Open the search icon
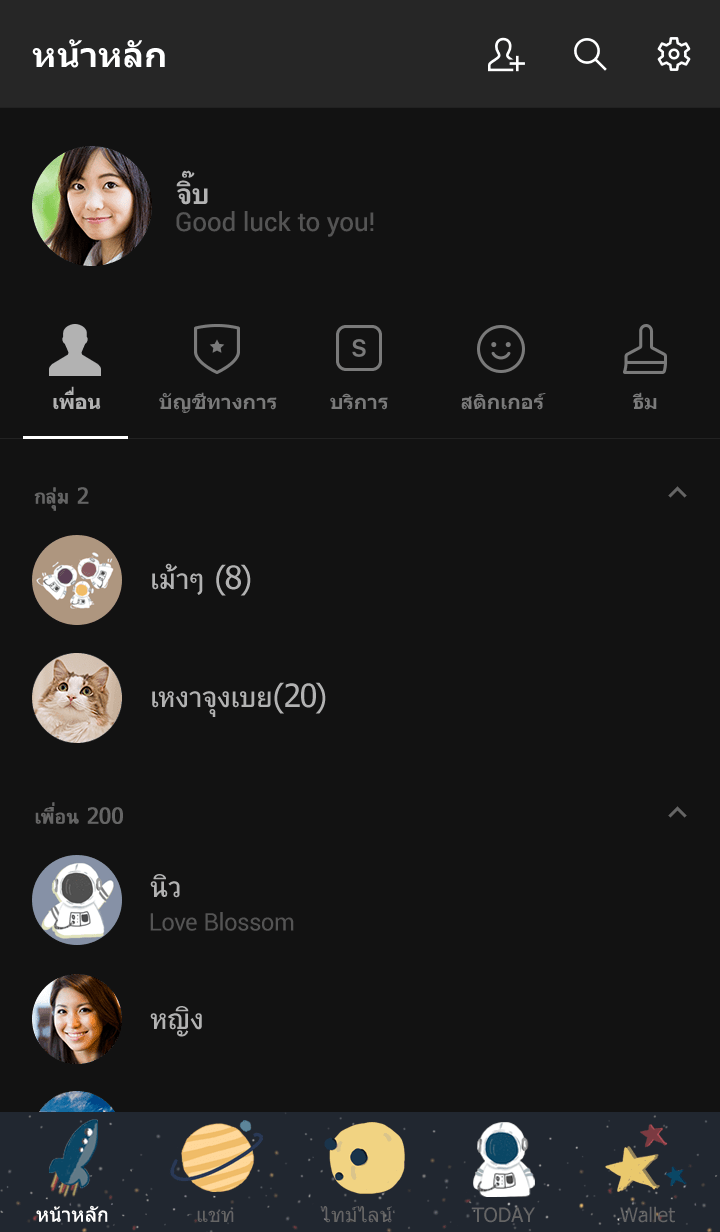Screen dimensions: 720x1232 (x=590, y=55)
